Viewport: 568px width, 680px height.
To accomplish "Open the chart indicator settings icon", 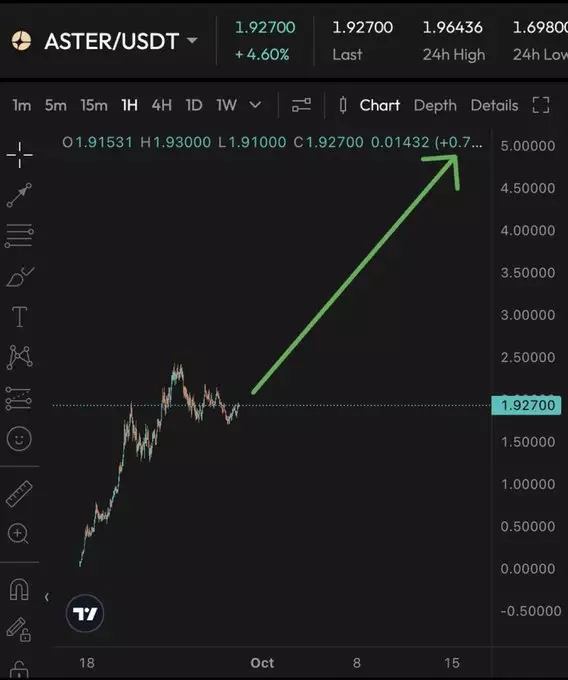I will click(301, 105).
